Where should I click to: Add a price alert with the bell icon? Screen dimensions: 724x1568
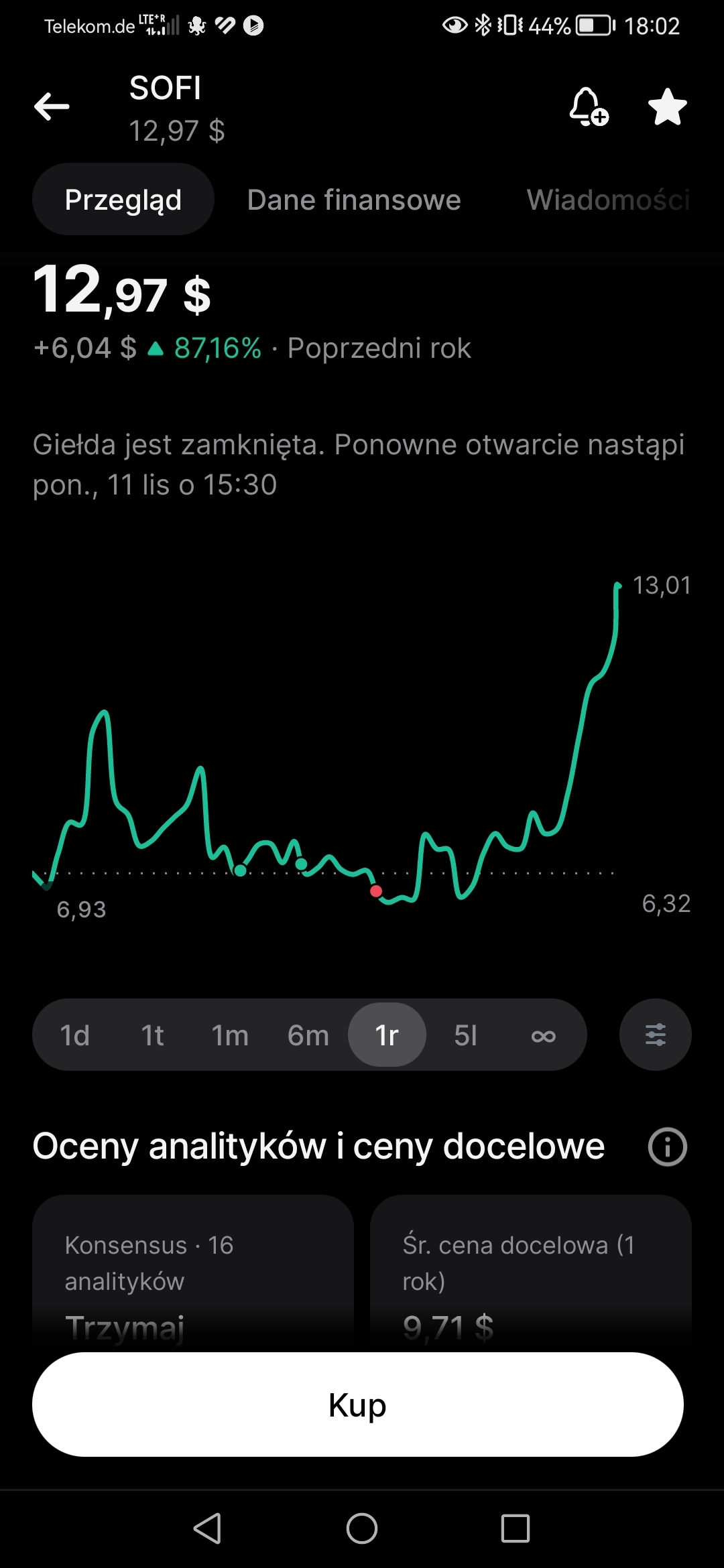(588, 107)
